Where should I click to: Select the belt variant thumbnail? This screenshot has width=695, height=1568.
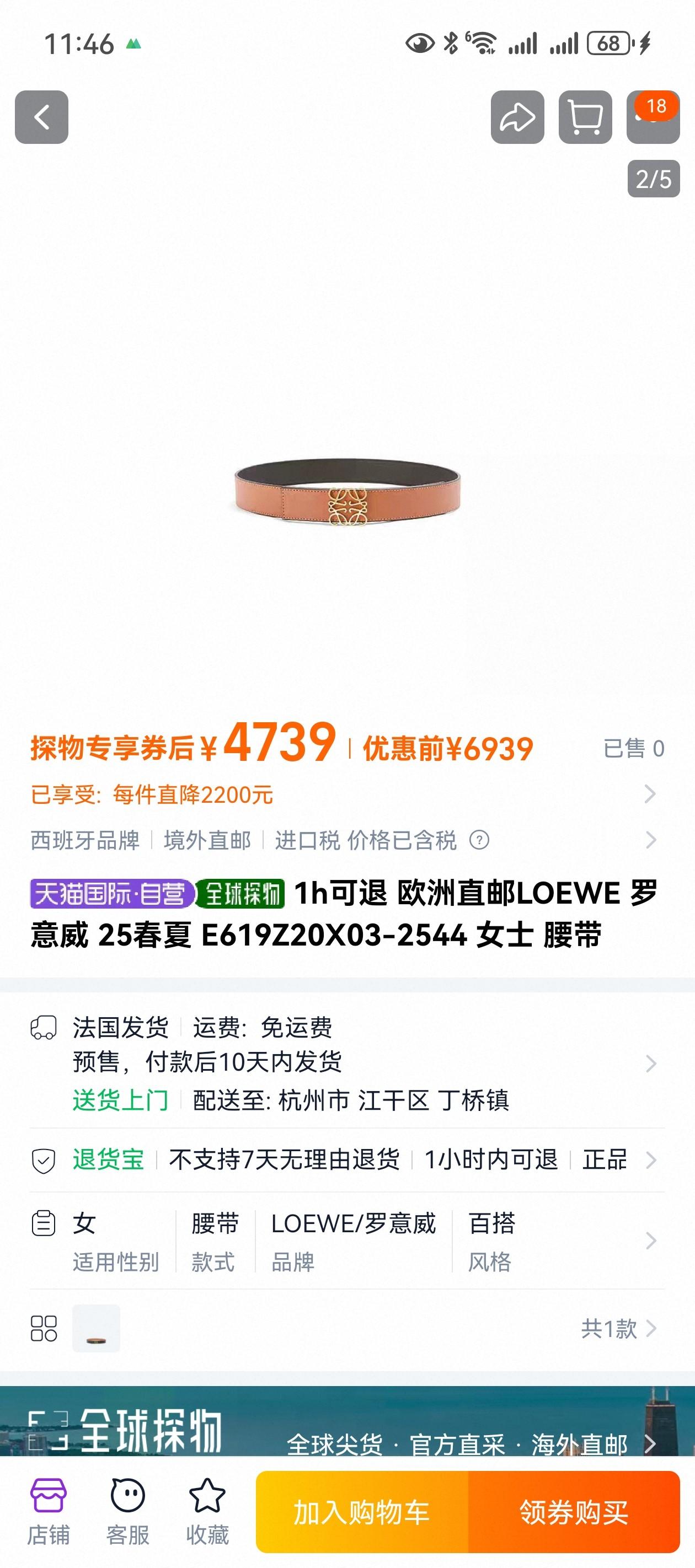[96, 1329]
